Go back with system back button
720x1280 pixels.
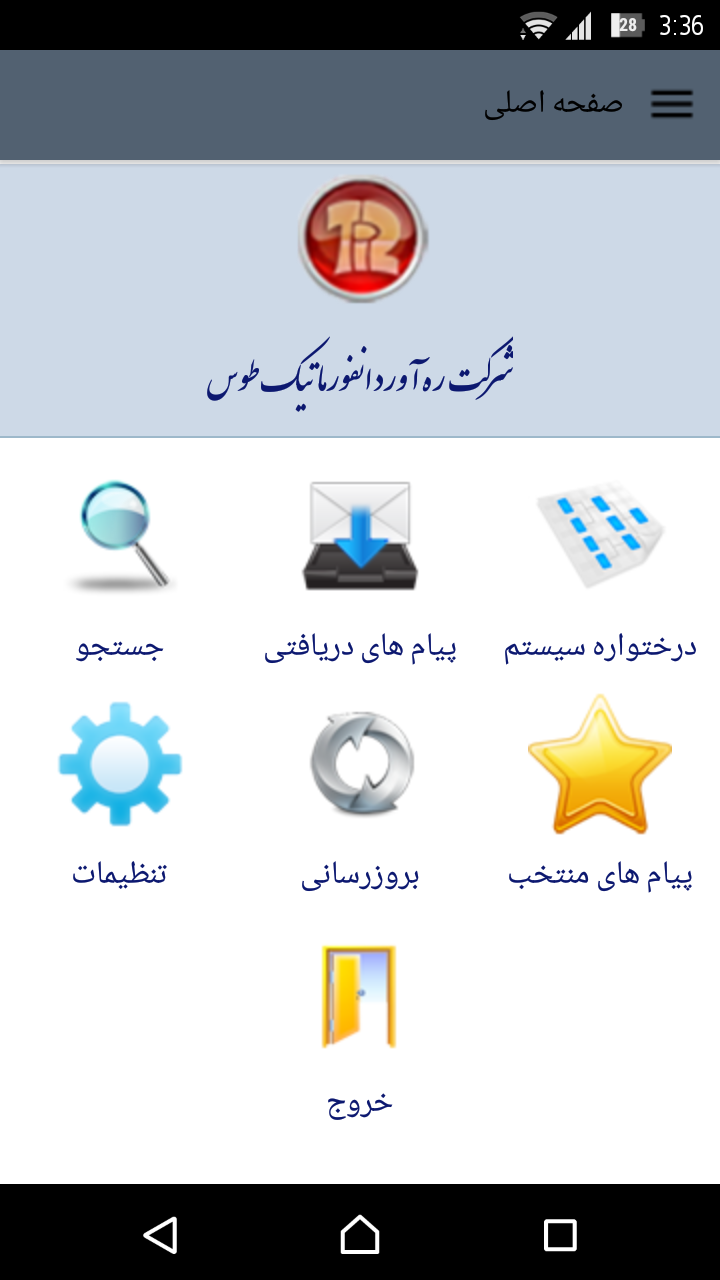(160, 1235)
